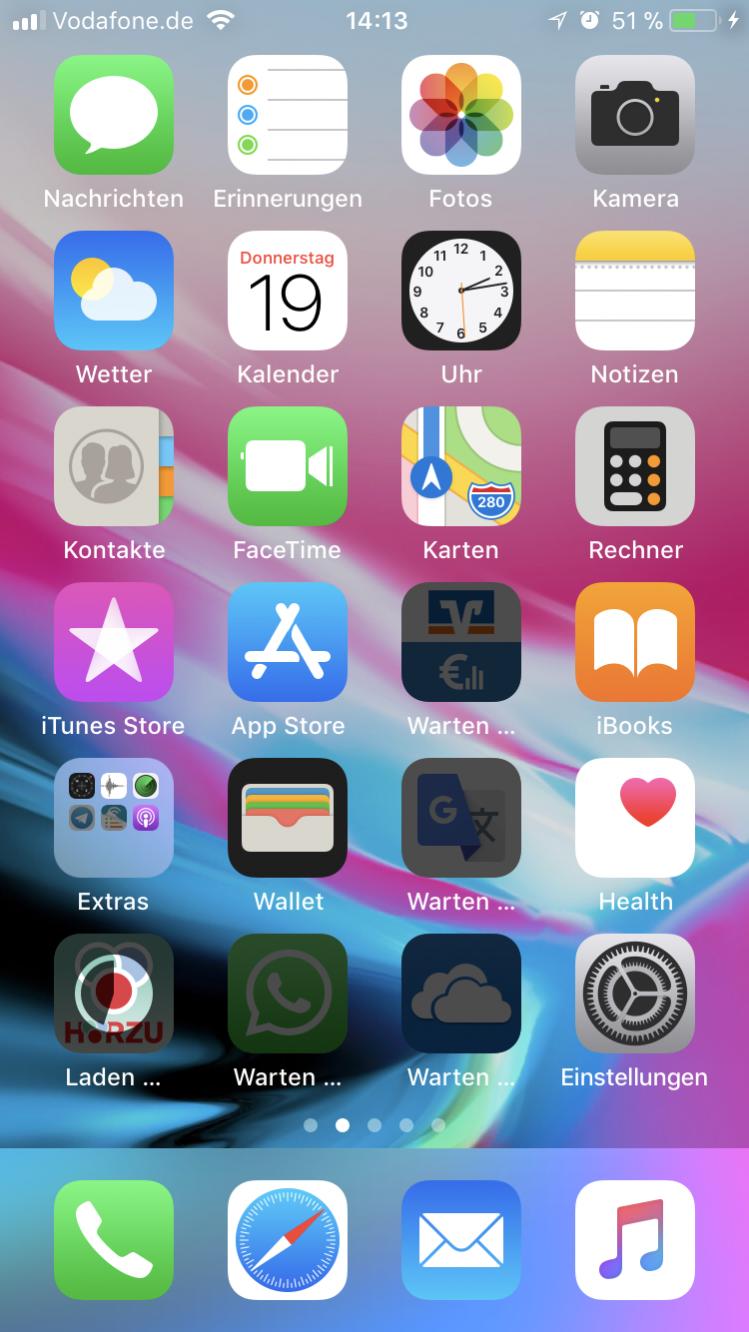Viewport: 749px width, 1332px height.
Task: Open the Wallet app
Action: (288, 818)
